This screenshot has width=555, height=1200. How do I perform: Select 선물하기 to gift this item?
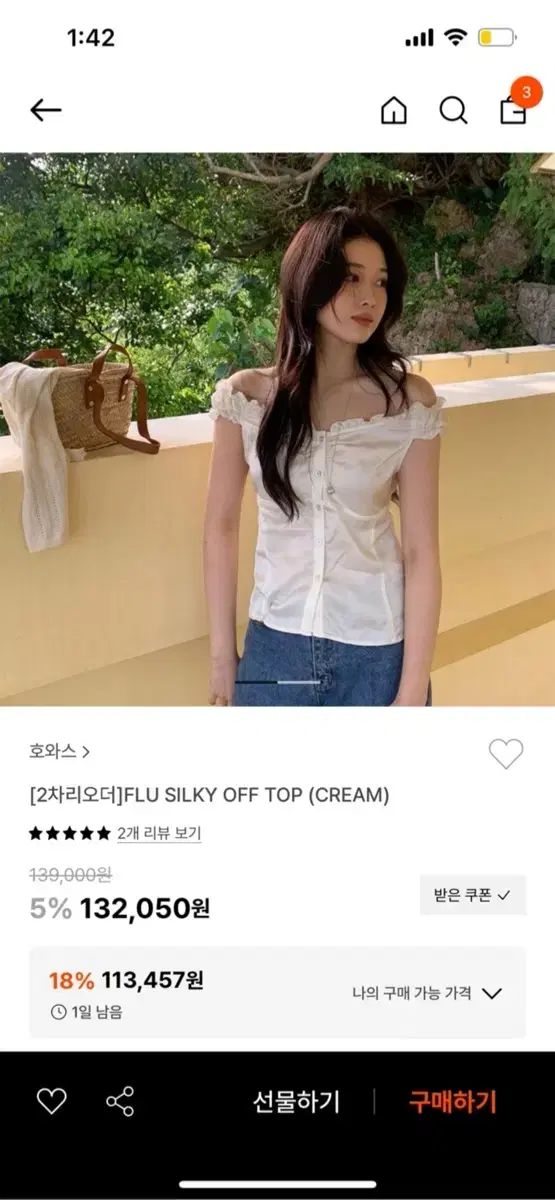tap(296, 1102)
